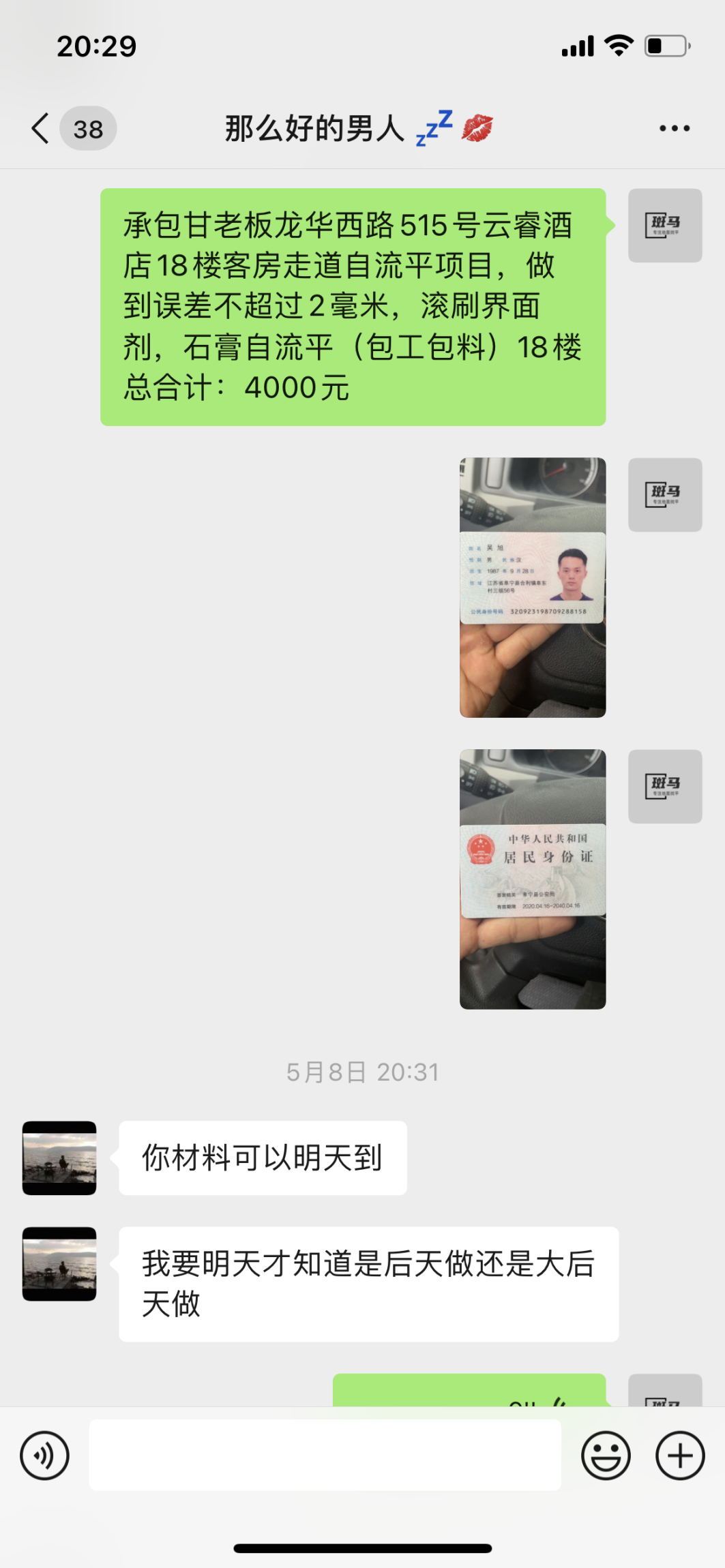Viewport: 725px width, 1568px height.
Task: Open the plus attachment menu
Action: pyautogui.click(x=679, y=1456)
